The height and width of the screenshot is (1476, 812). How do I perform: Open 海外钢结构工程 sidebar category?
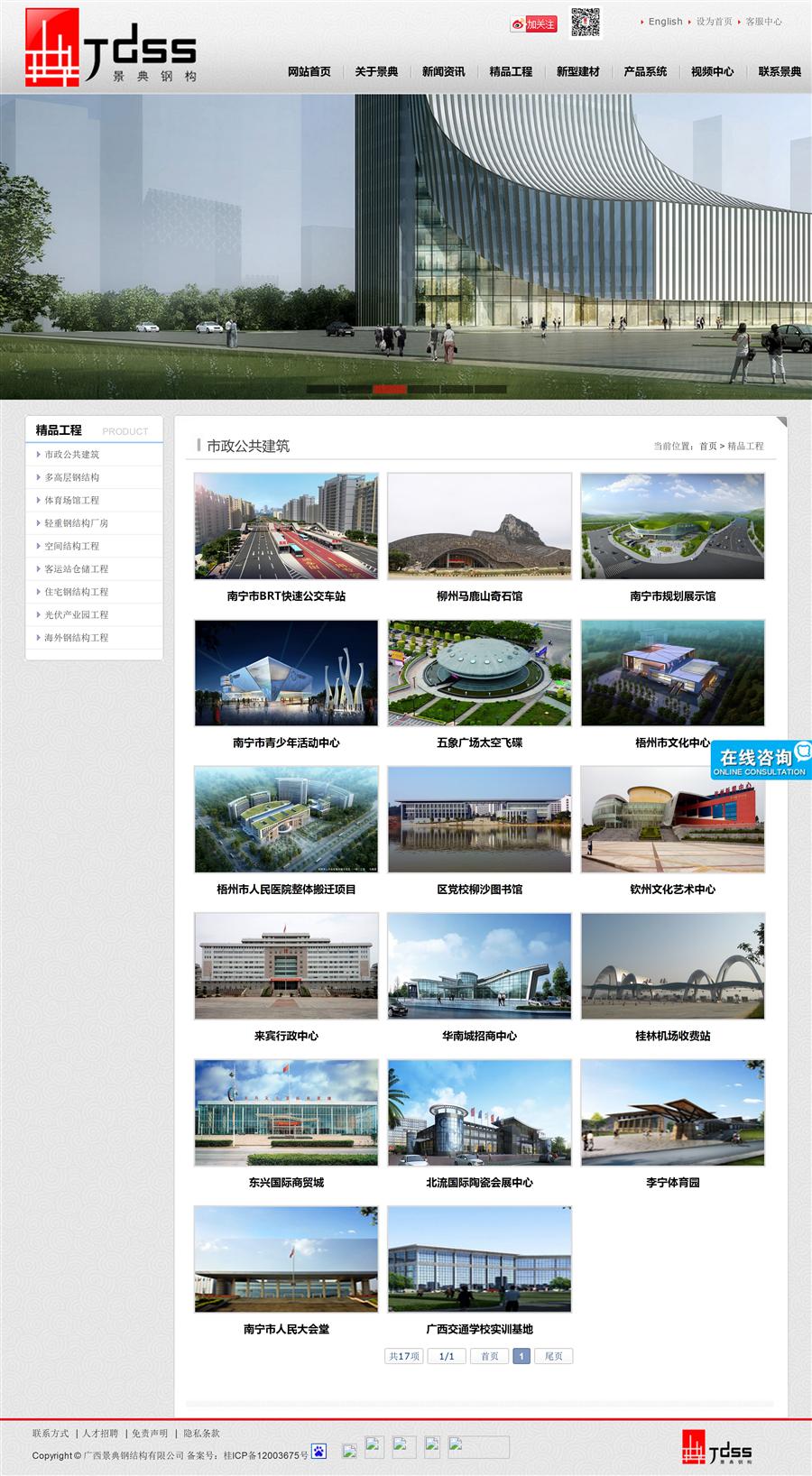tap(77, 637)
